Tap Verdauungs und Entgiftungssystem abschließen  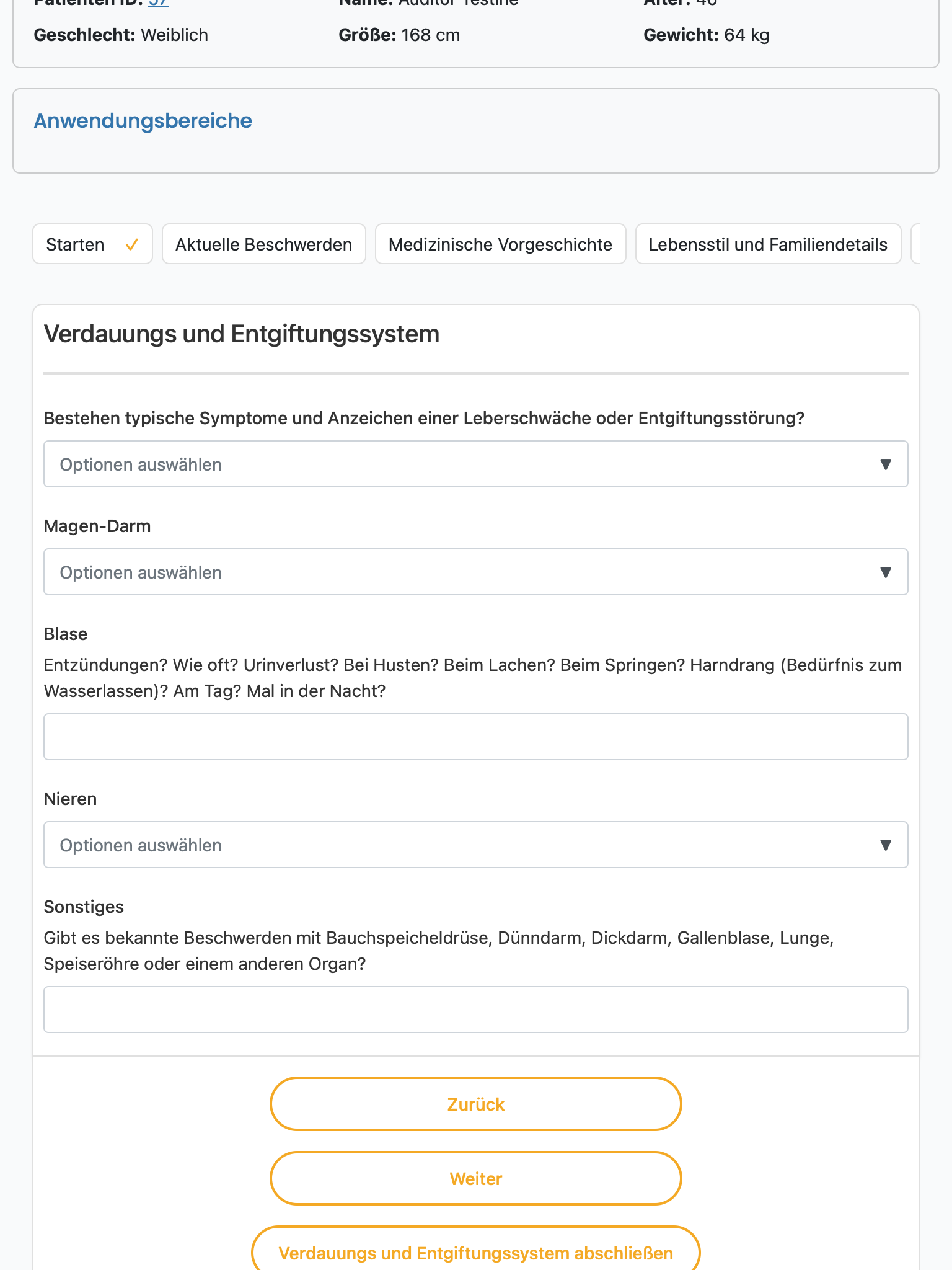click(476, 1250)
